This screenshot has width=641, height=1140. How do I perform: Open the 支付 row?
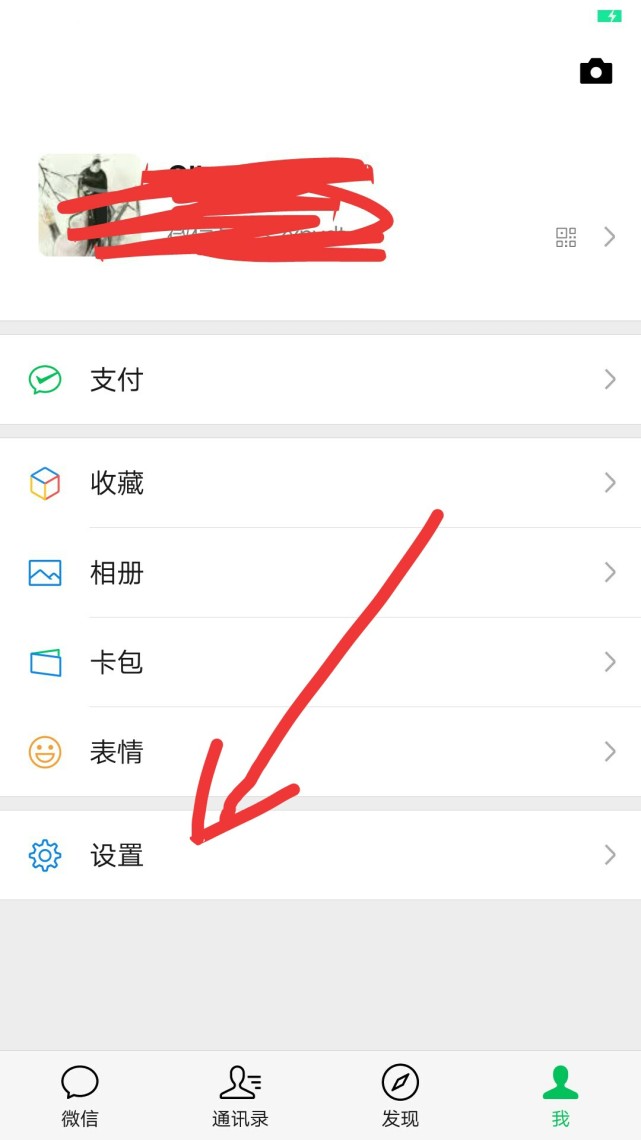[x=320, y=380]
